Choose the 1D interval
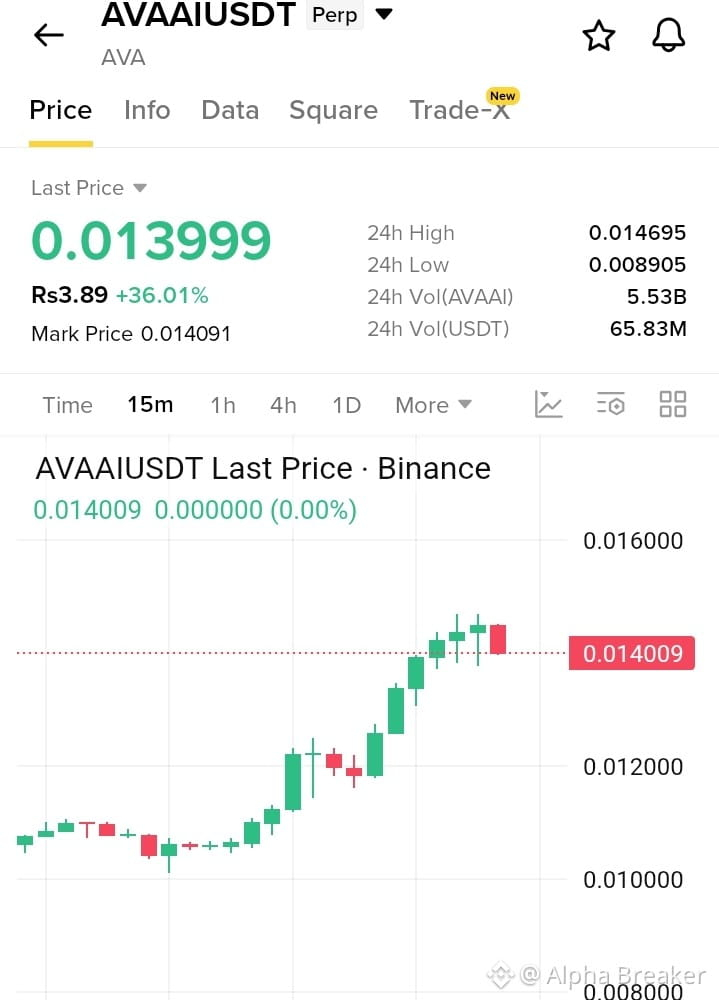 tap(346, 405)
